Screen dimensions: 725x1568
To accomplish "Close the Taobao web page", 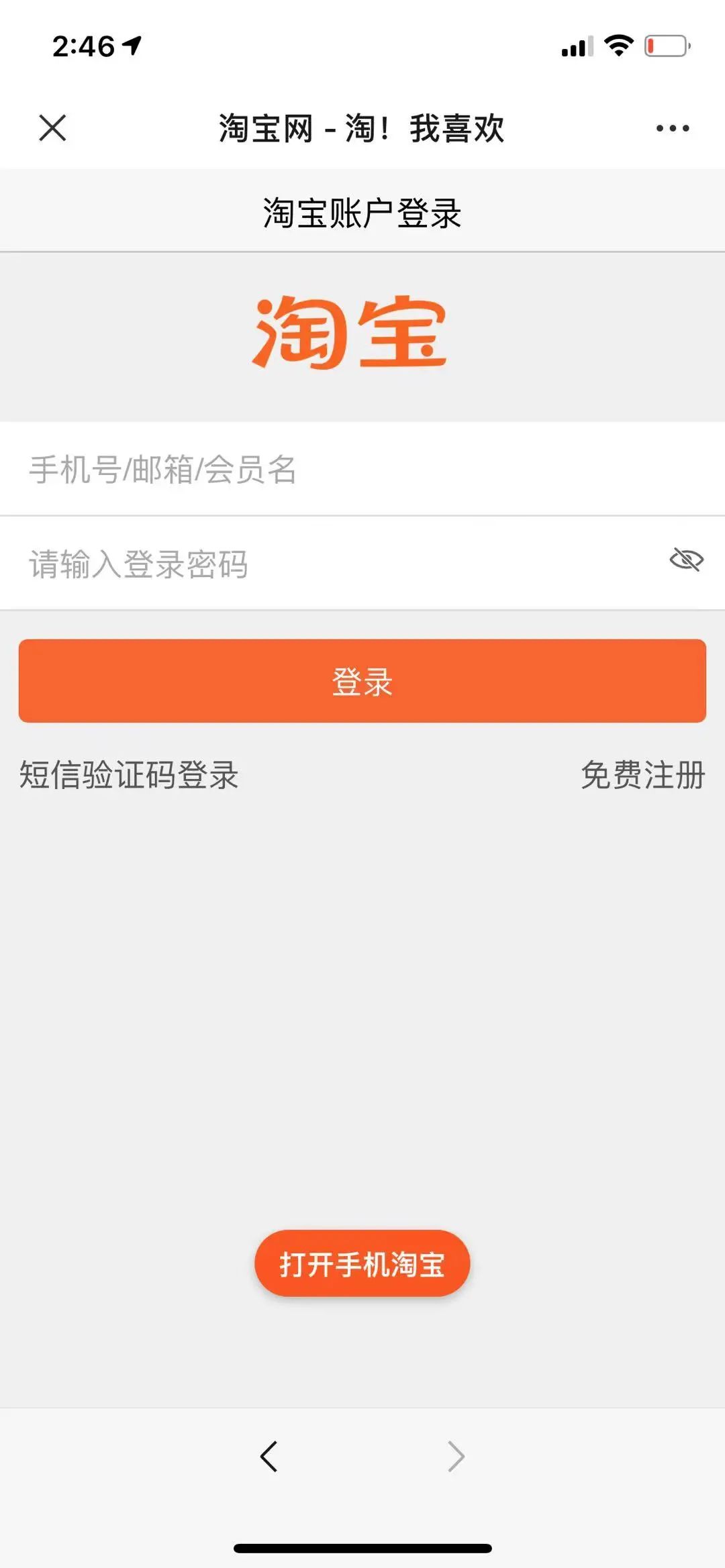I will [52, 127].
